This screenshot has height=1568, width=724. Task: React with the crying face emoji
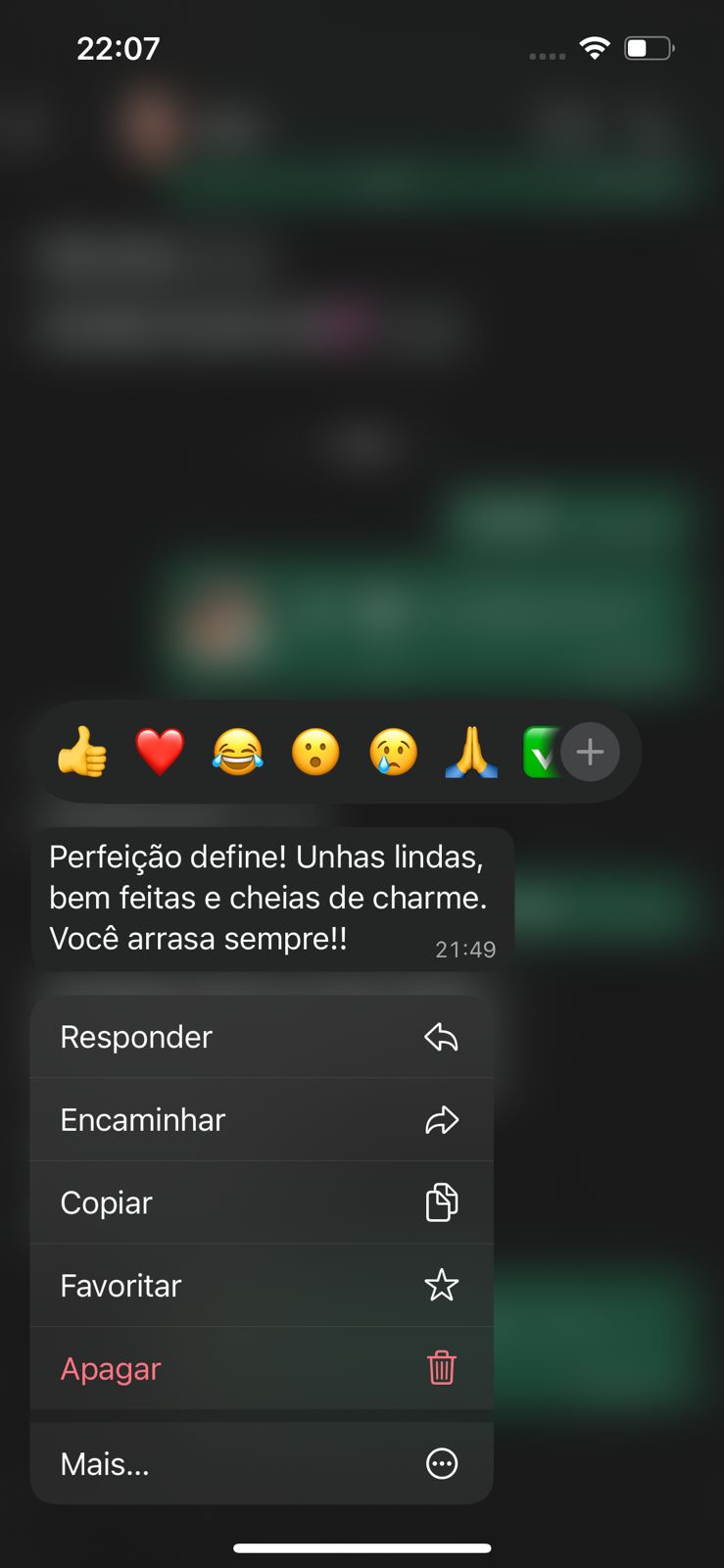click(393, 752)
